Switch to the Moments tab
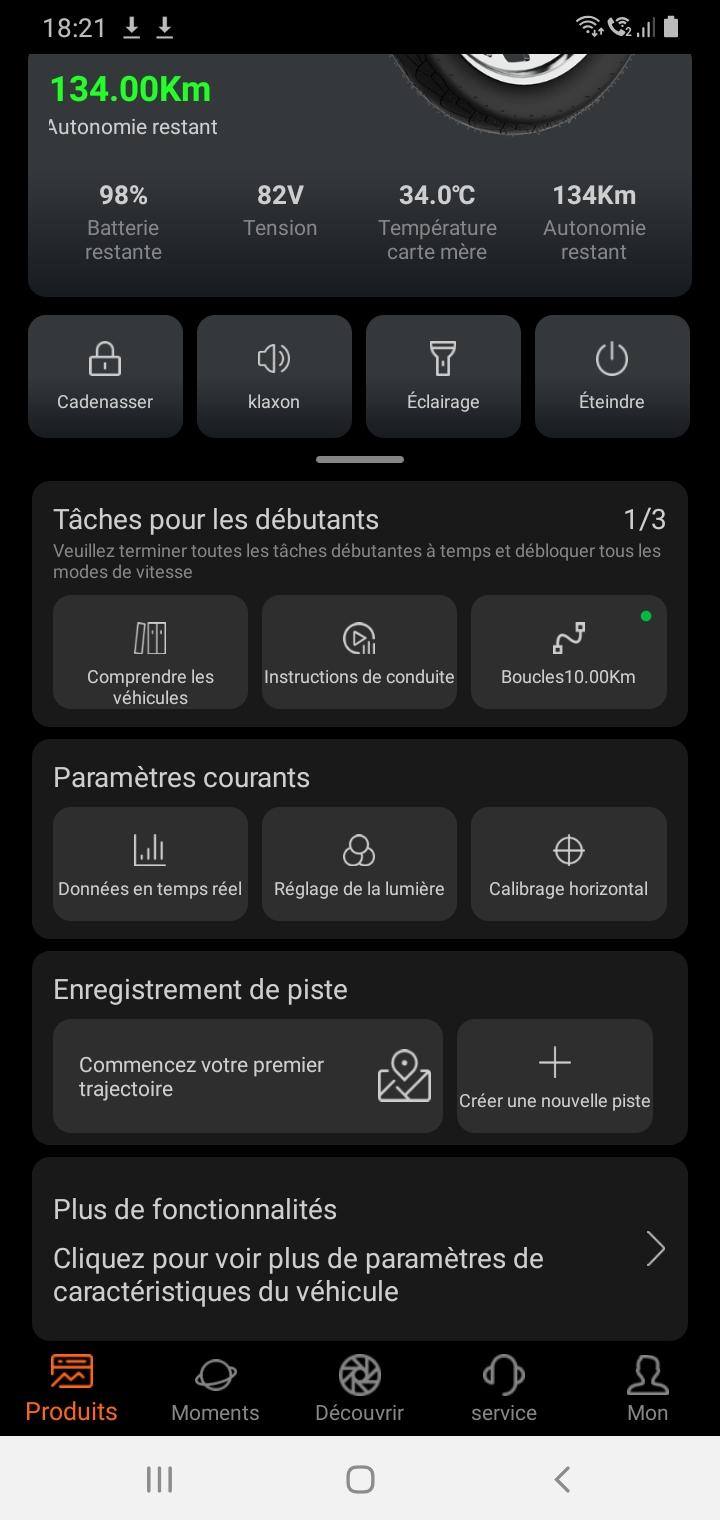Image resolution: width=720 pixels, height=1520 pixels. coord(215,1389)
